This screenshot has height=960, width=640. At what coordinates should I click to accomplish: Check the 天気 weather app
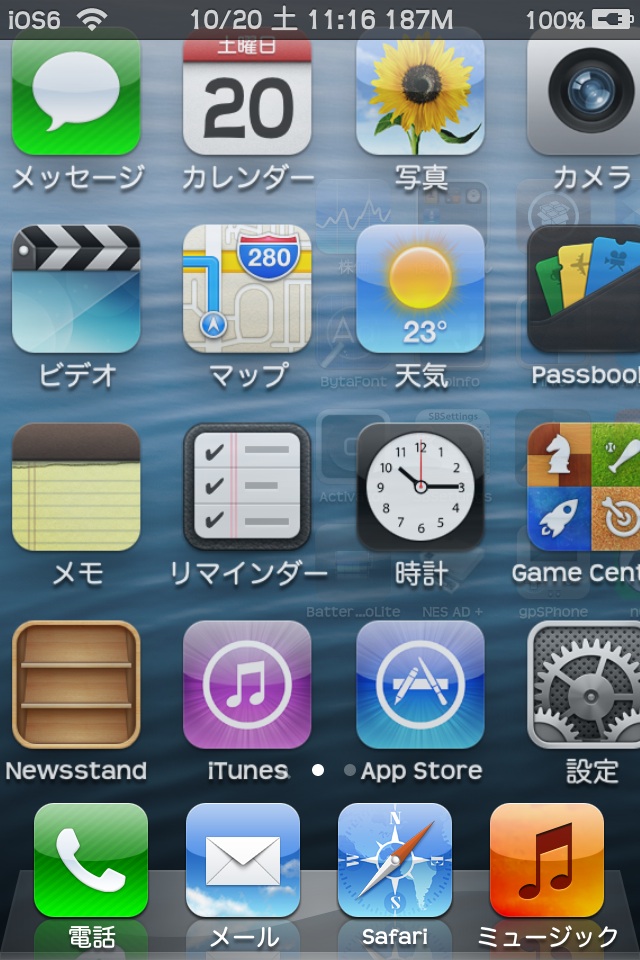point(420,290)
